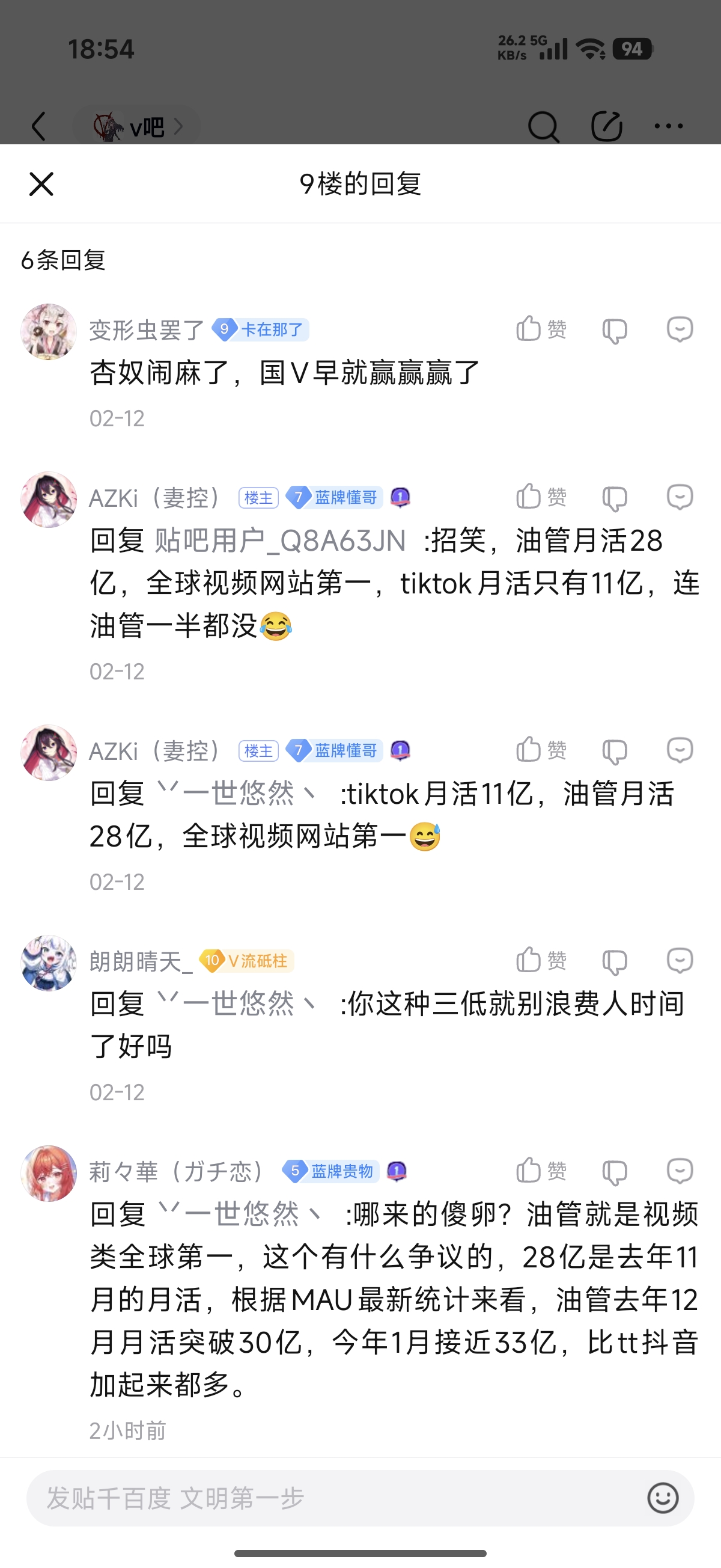The height and width of the screenshot is (1568, 721).
Task: Reply to 变形虫罢了's comment
Action: (x=680, y=329)
